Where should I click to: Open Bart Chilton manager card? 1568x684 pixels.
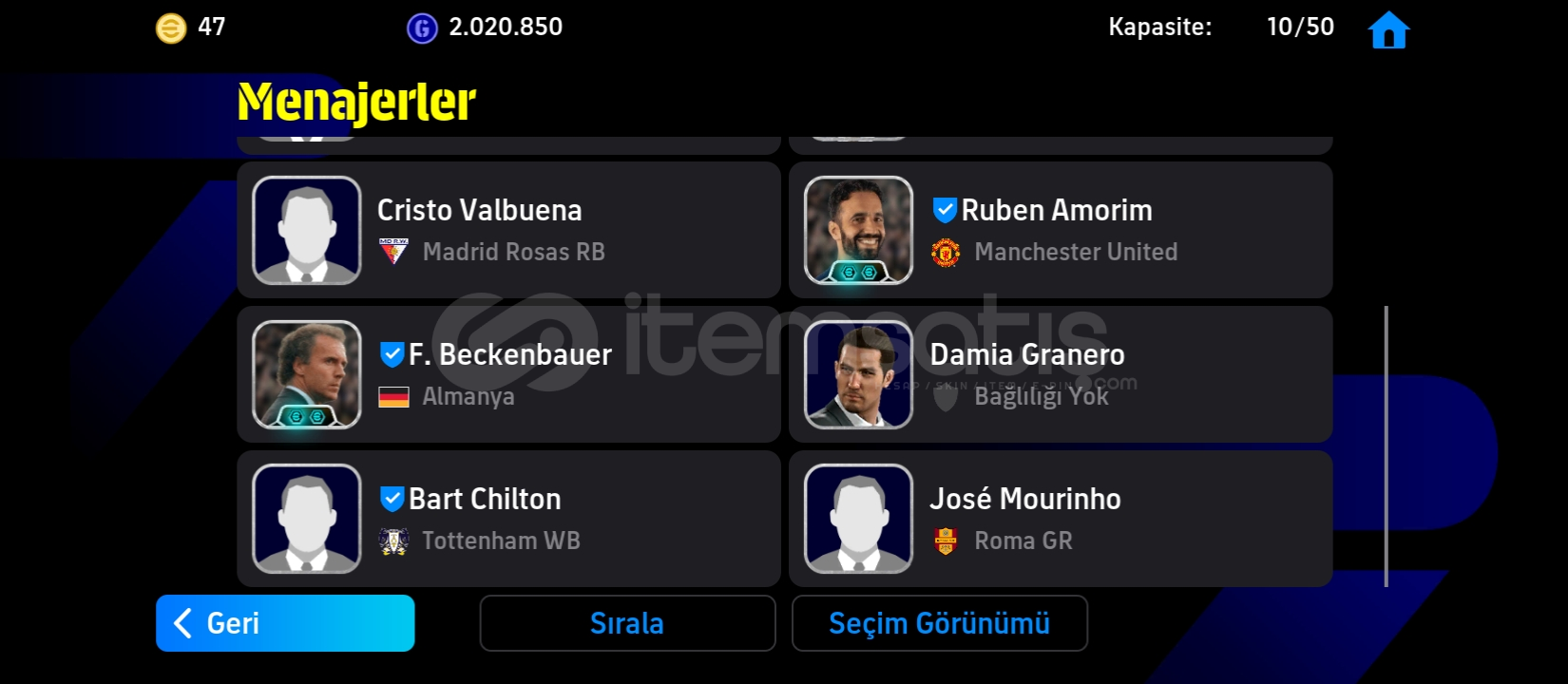(508, 519)
